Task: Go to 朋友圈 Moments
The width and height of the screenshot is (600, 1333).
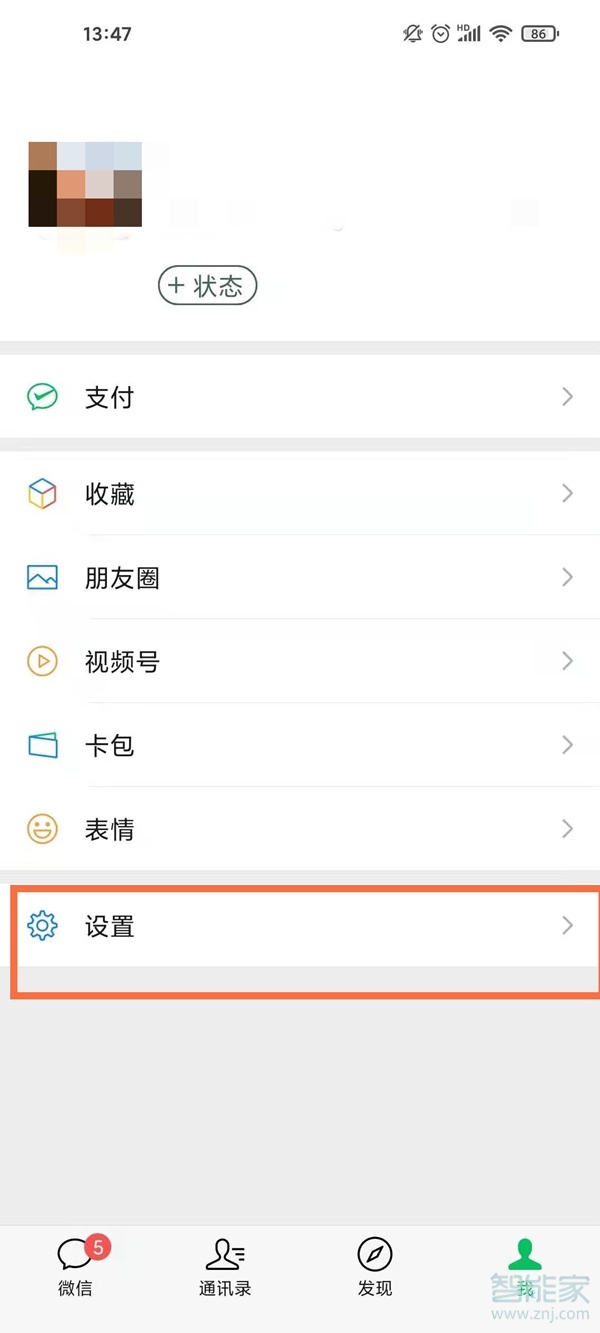Action: pos(300,578)
